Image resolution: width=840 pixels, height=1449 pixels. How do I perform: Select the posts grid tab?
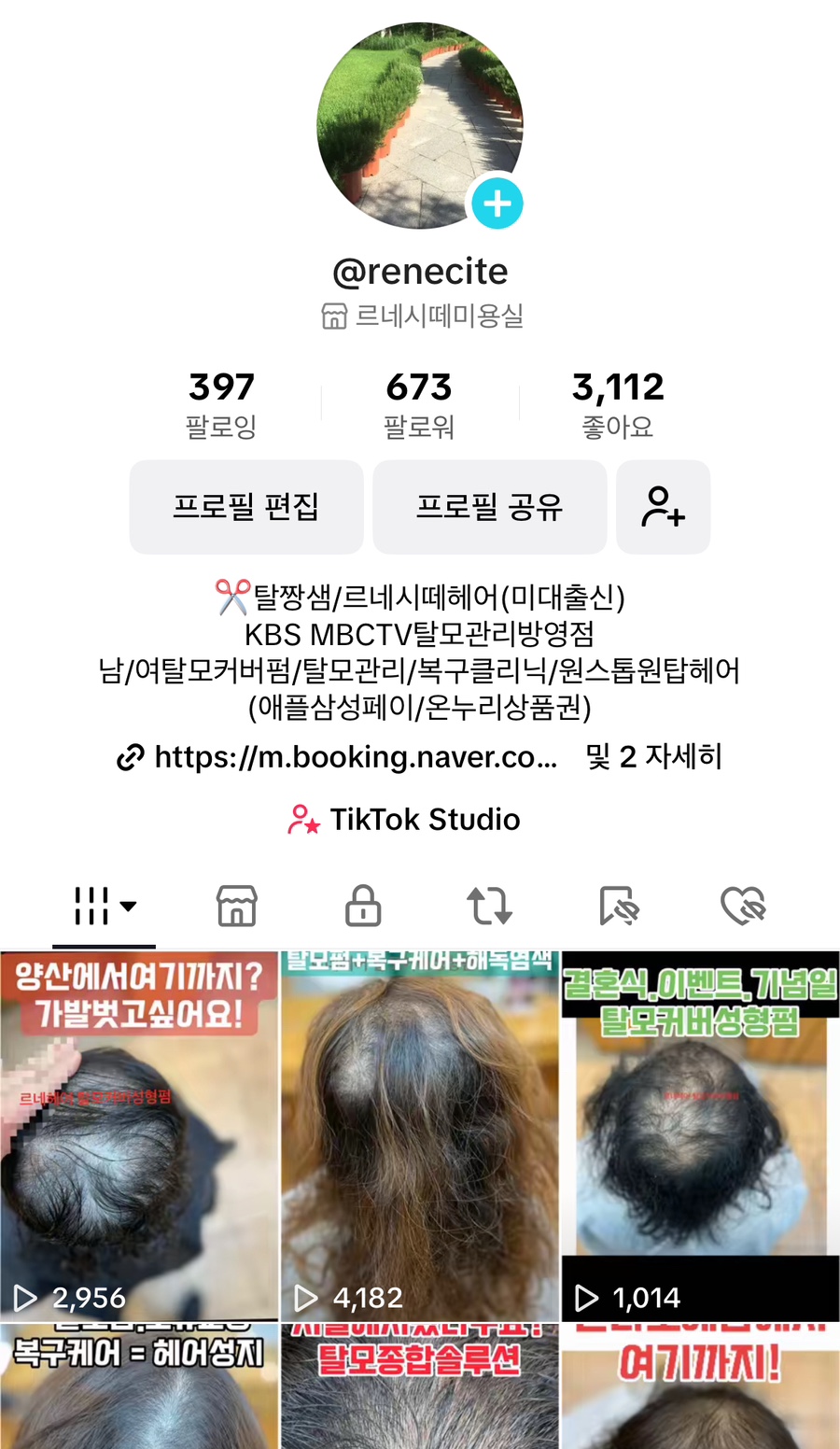104,906
